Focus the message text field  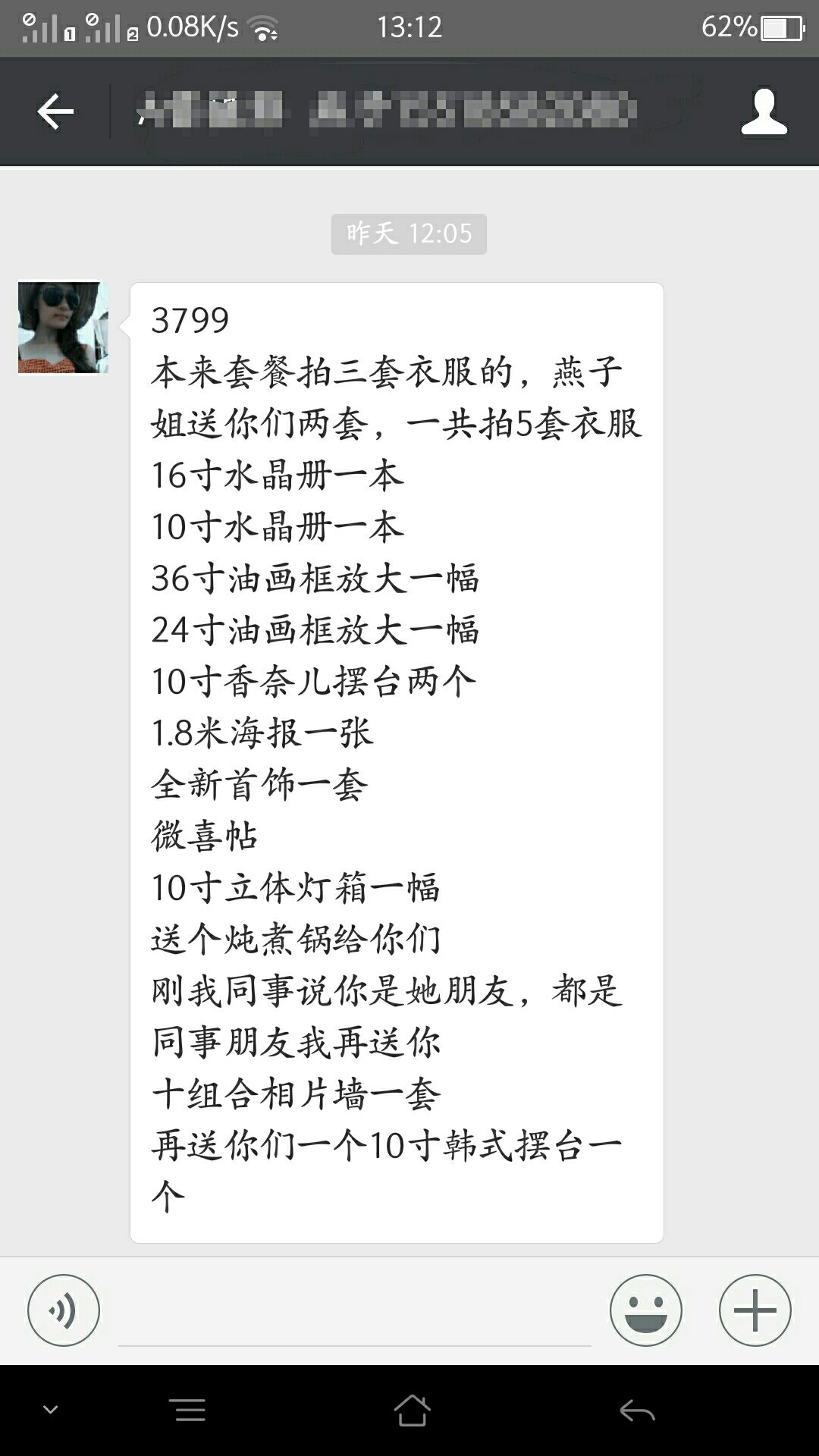(x=355, y=1312)
